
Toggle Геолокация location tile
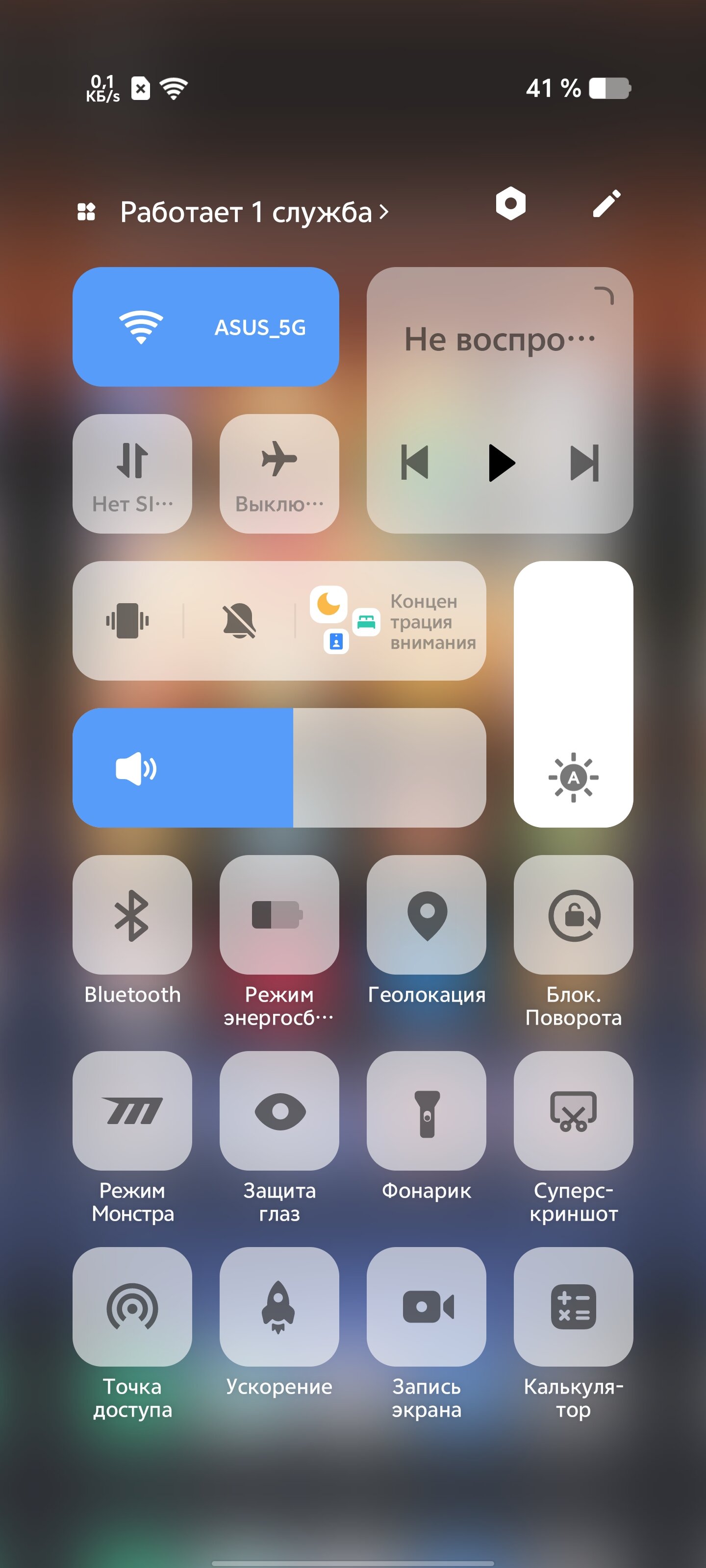[x=427, y=914]
